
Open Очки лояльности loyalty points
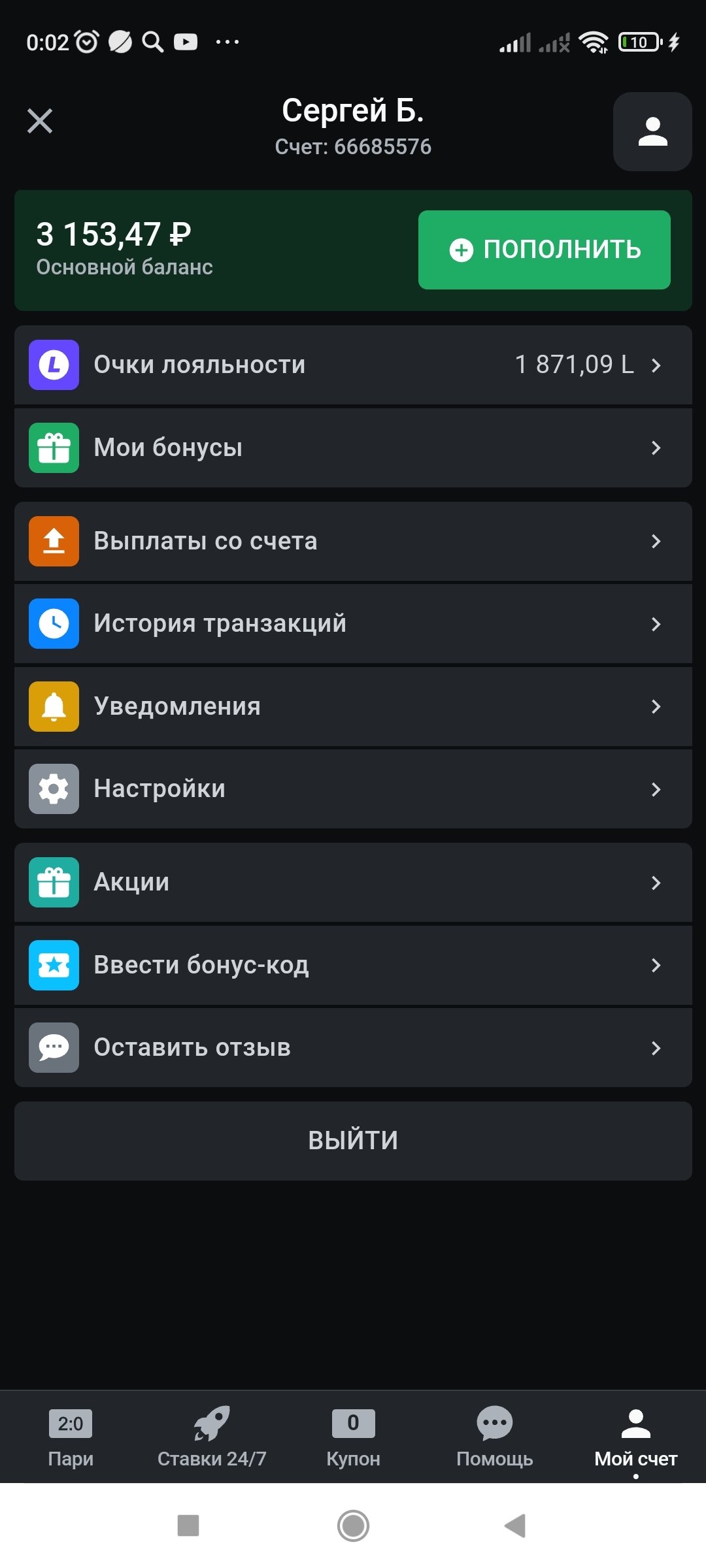click(353, 365)
